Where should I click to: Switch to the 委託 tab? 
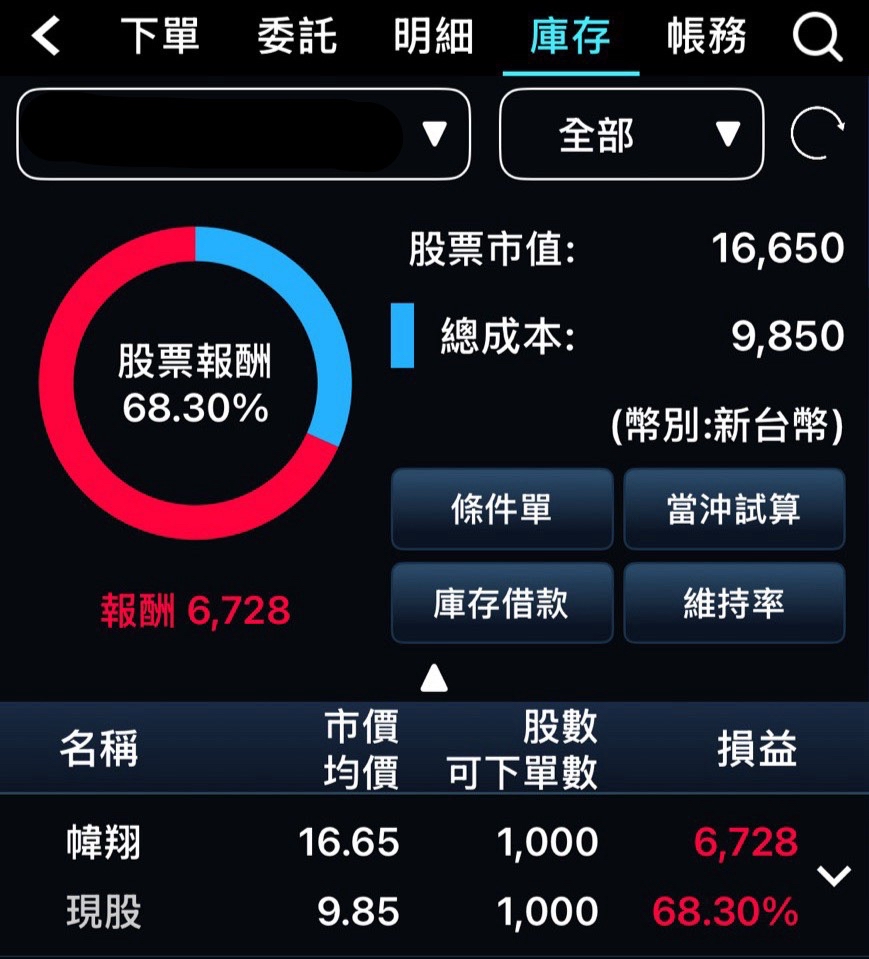pyautogui.click(x=297, y=38)
